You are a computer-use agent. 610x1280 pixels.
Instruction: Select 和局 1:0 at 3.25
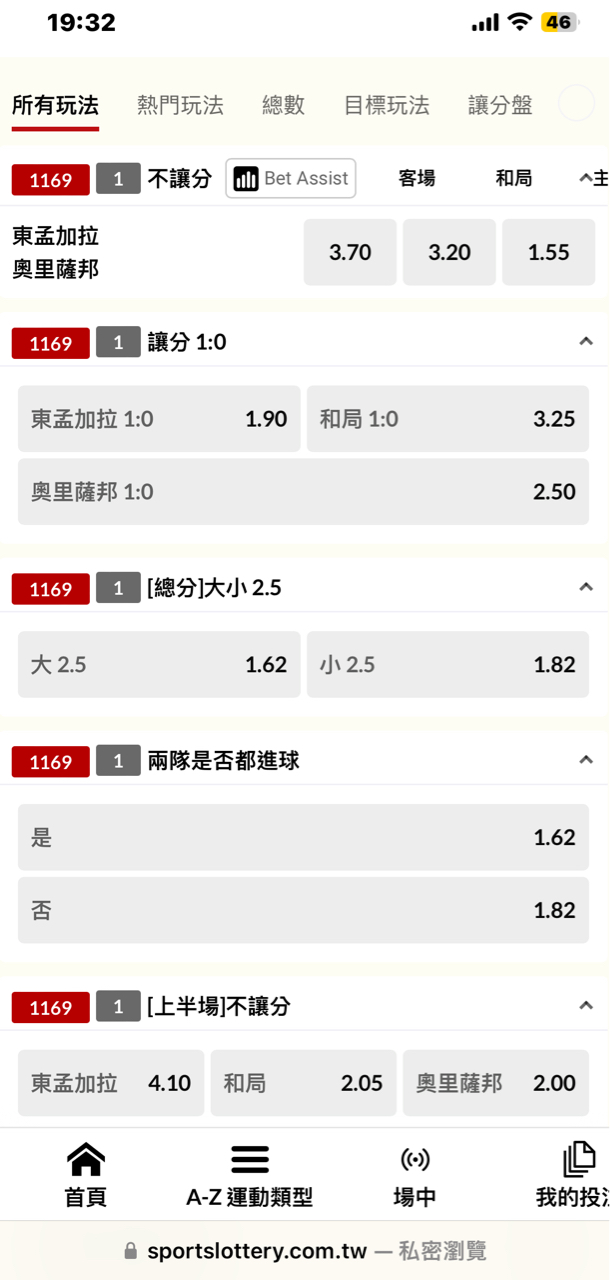pos(448,419)
